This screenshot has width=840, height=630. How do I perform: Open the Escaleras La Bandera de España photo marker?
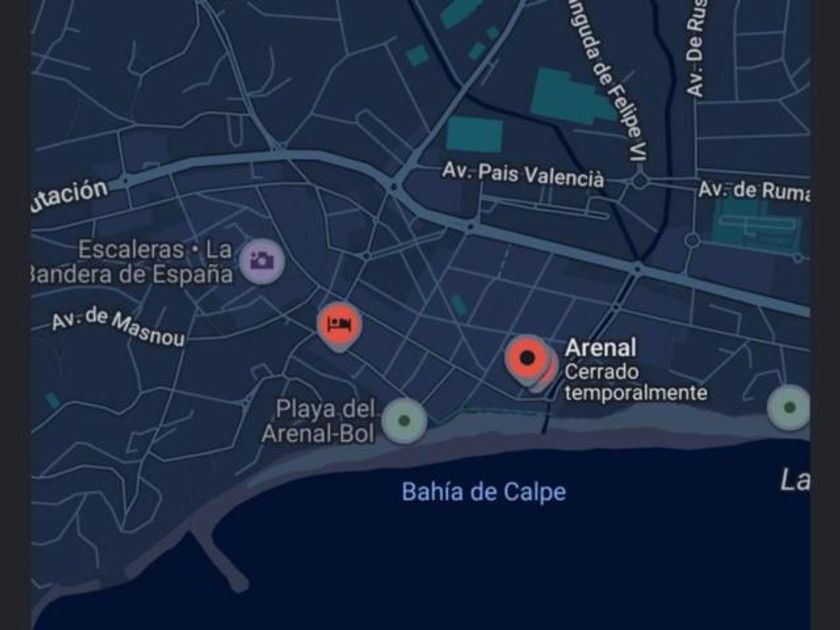coord(261,261)
